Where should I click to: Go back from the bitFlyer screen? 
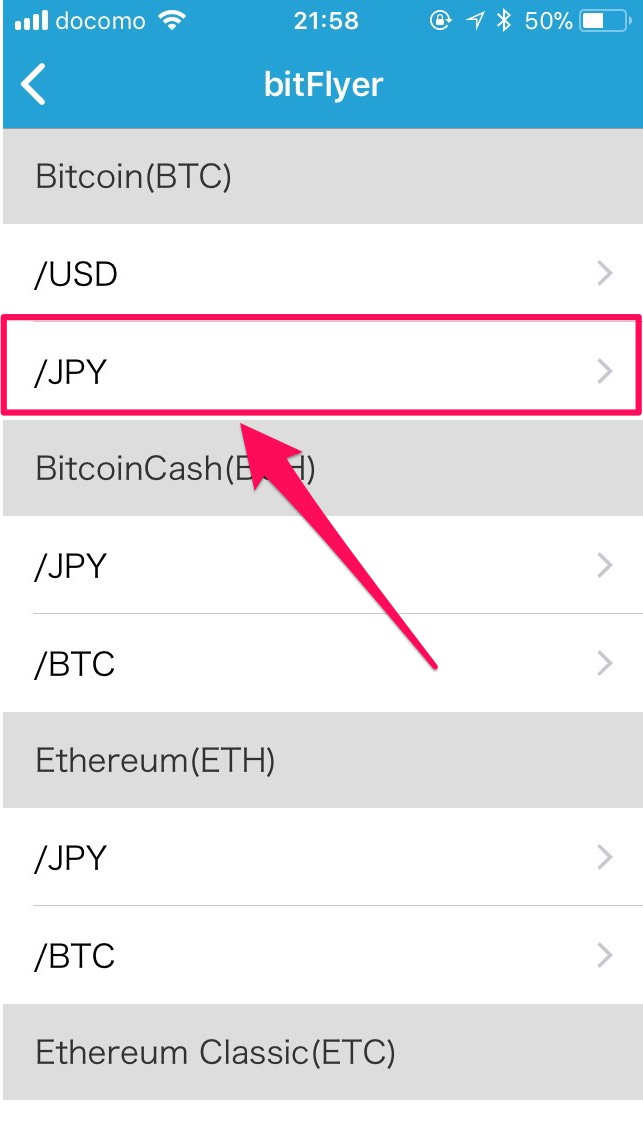(33, 84)
